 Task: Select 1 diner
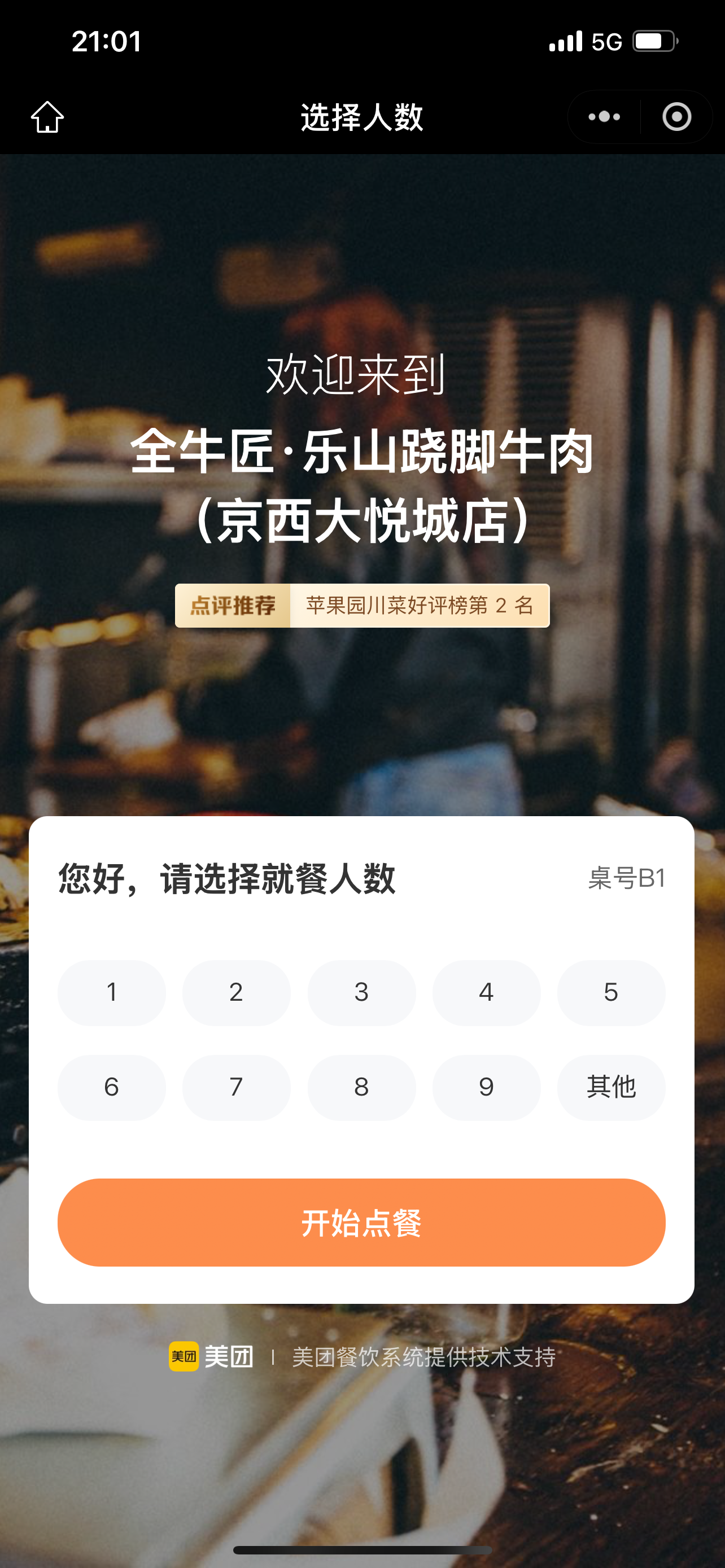pyautogui.click(x=112, y=993)
